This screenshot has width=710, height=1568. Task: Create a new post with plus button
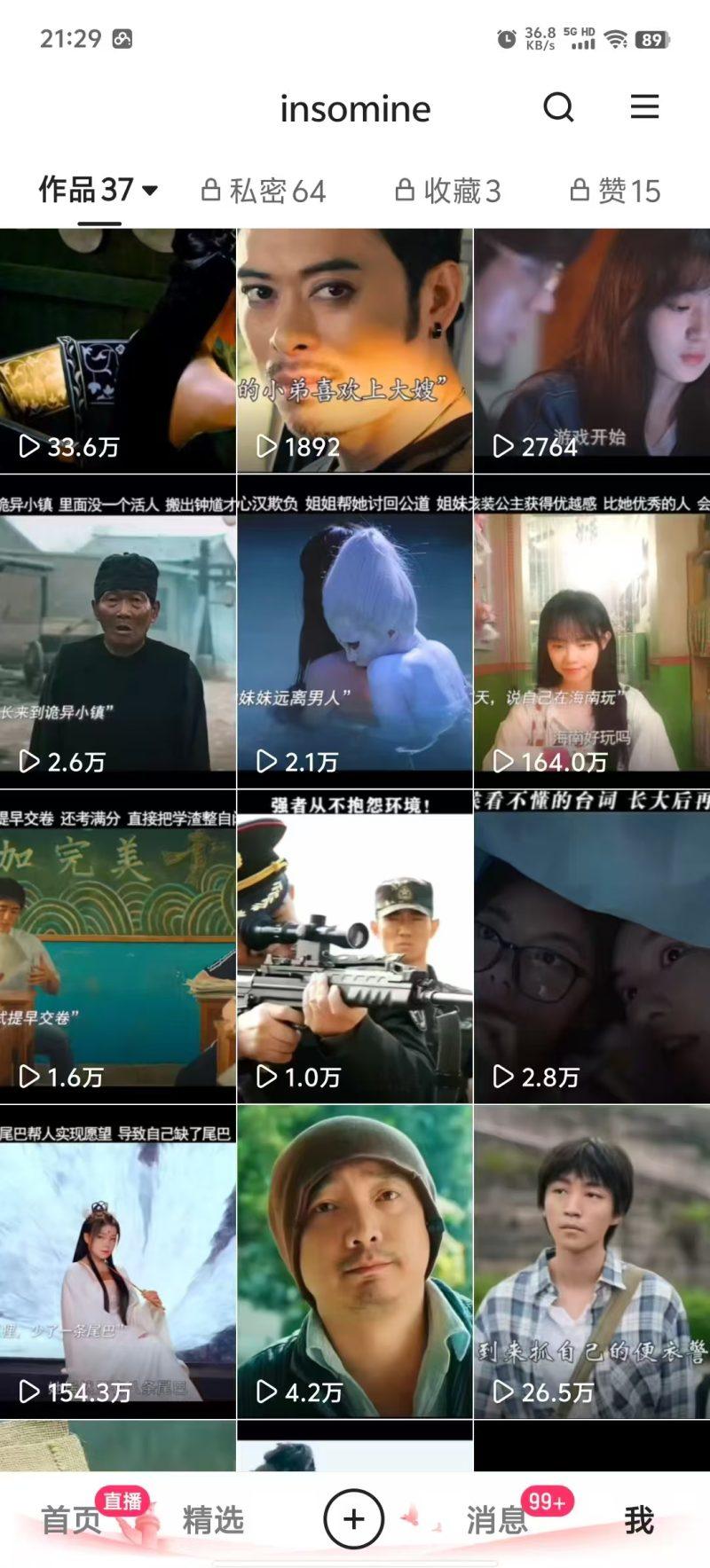coord(354,1518)
